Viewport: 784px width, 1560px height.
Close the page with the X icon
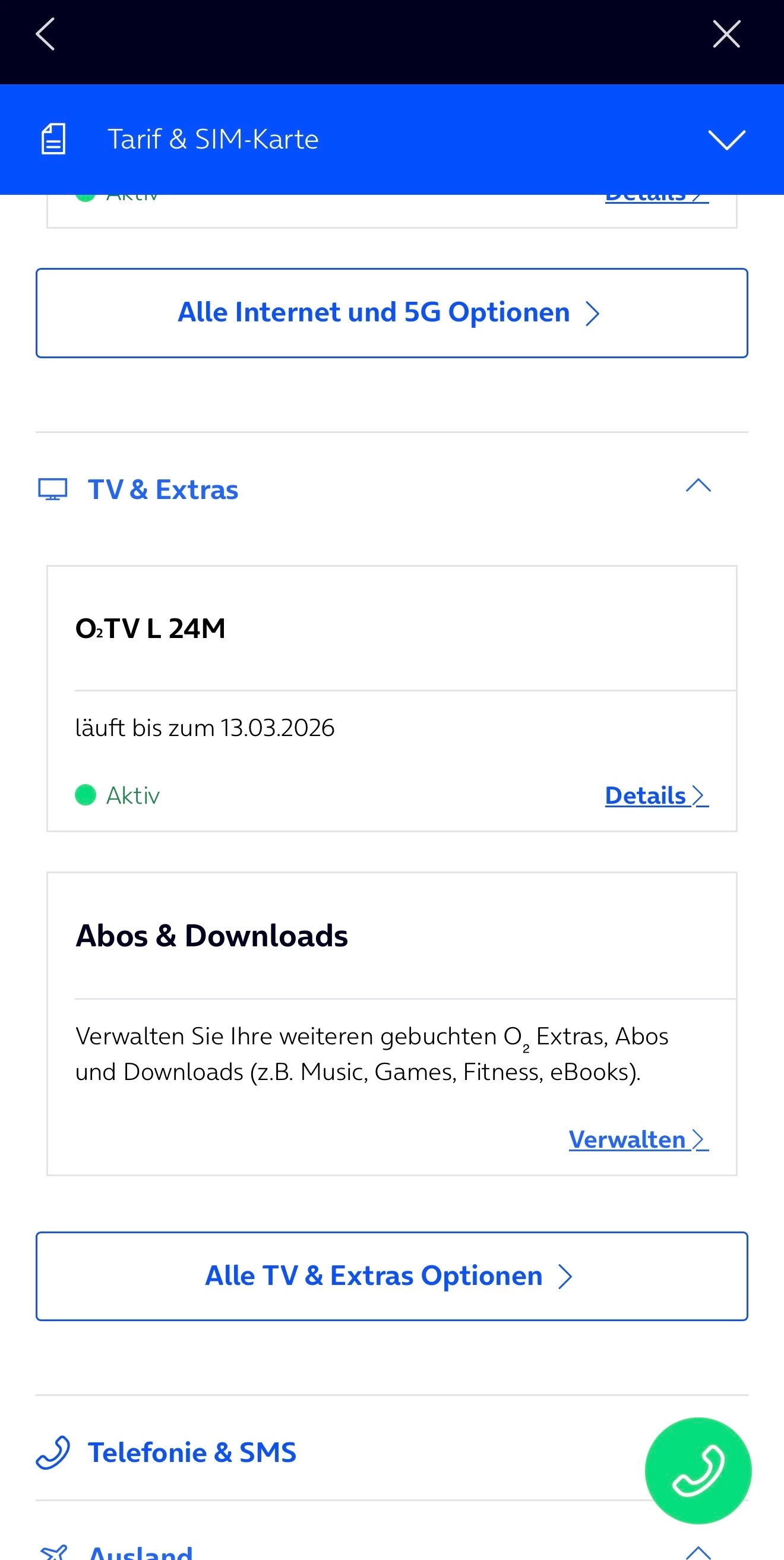[726, 34]
